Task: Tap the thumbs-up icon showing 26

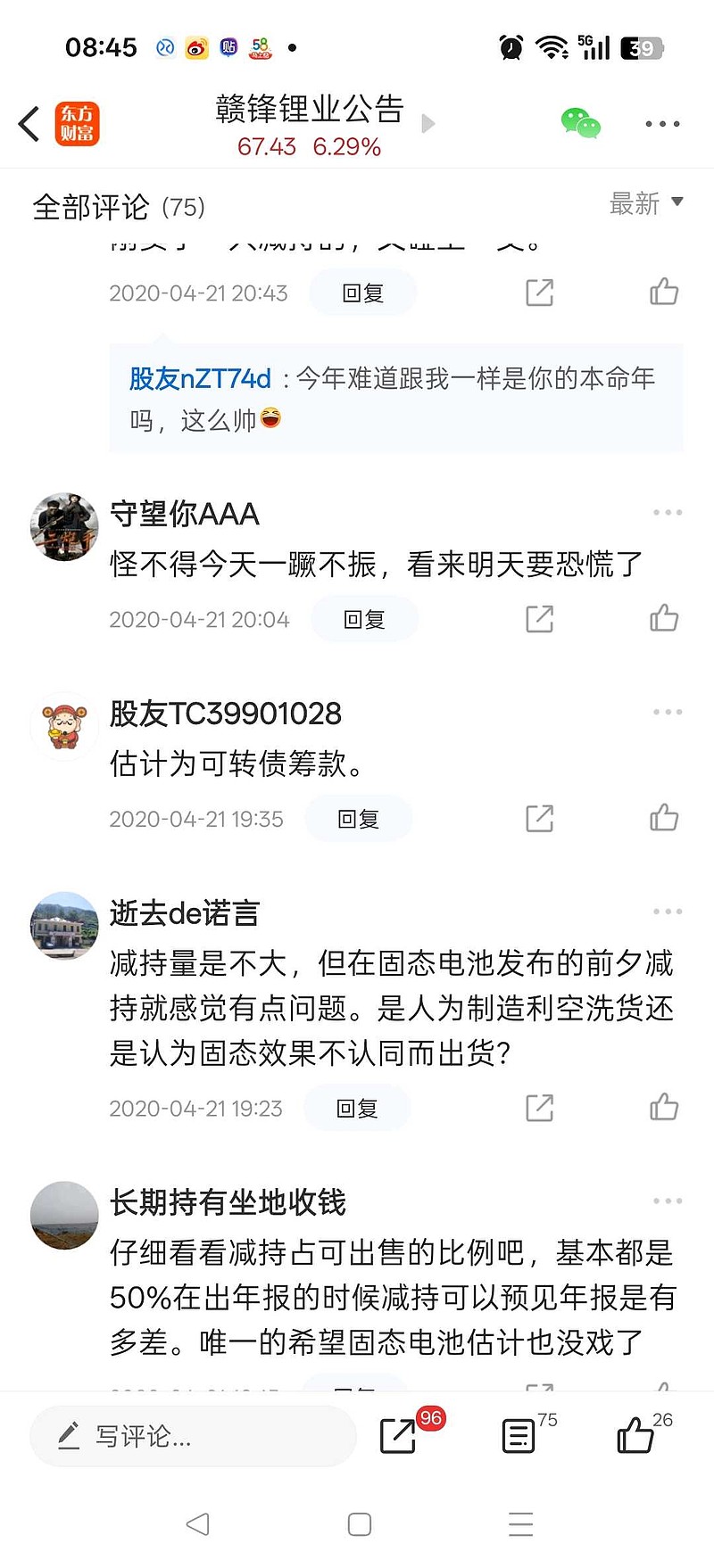Action: 635,1434
